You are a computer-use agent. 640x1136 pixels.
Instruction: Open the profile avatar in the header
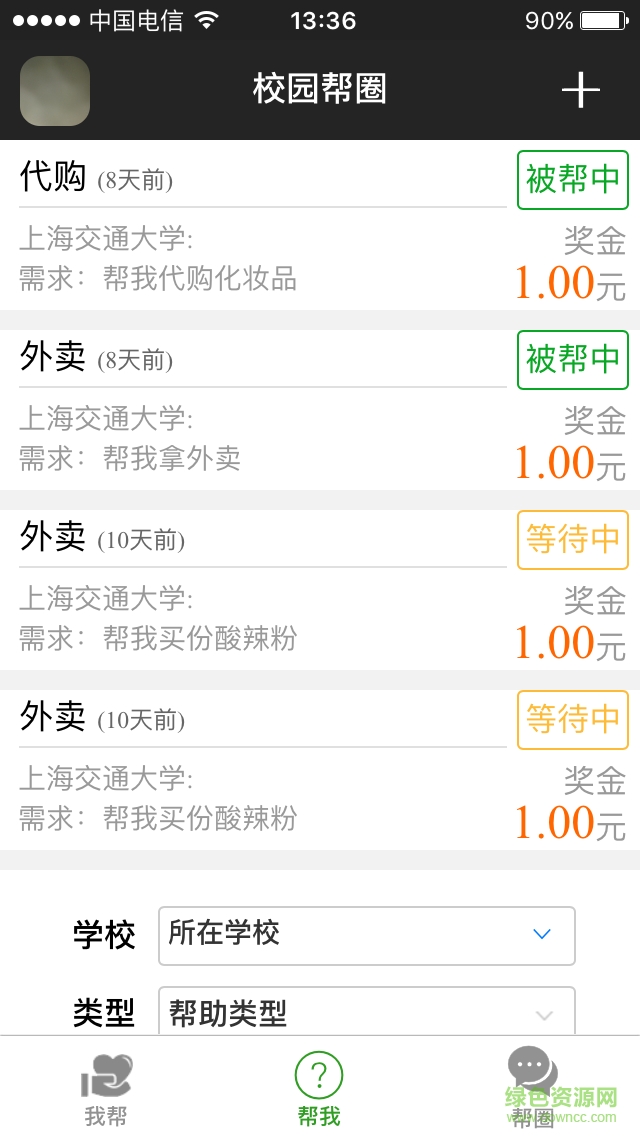click(x=55, y=91)
